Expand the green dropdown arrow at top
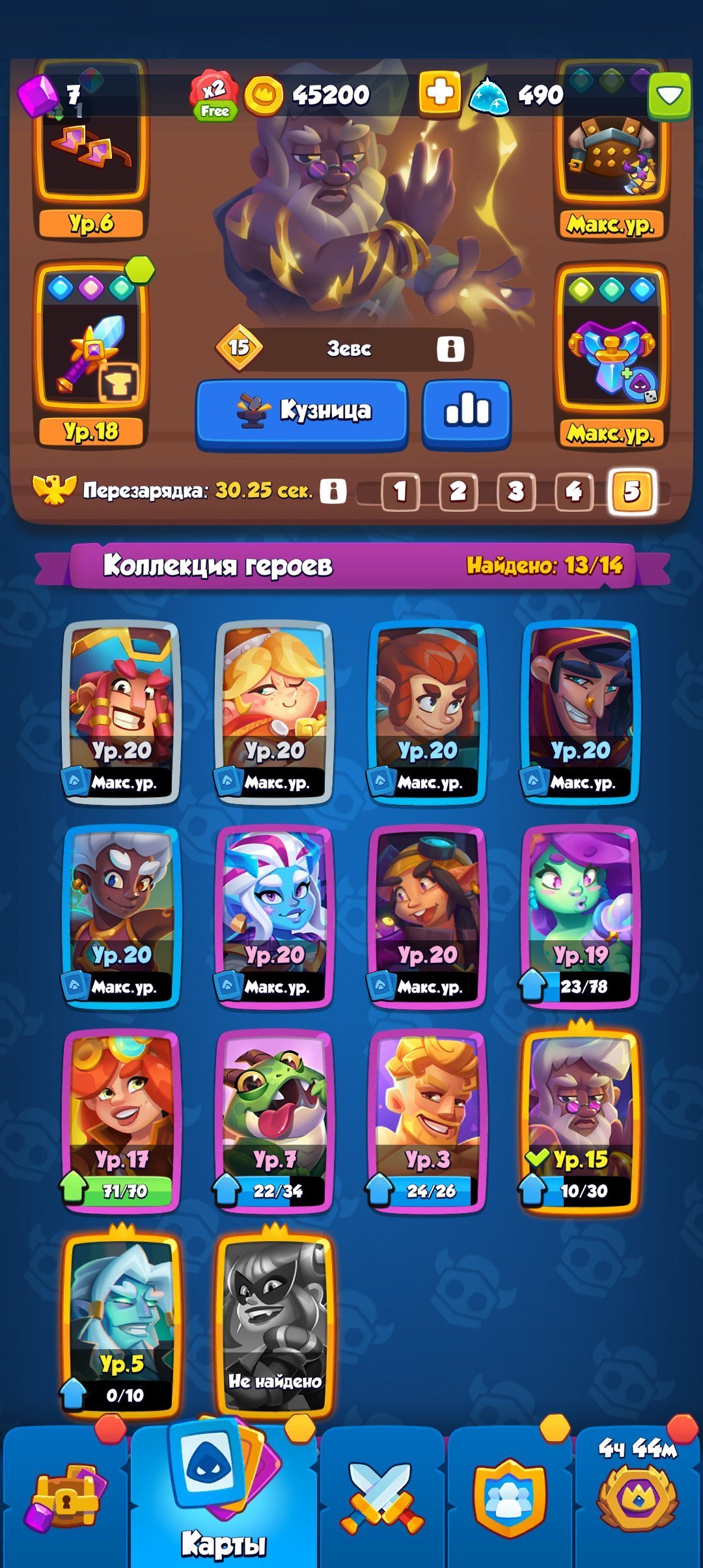Image resolution: width=703 pixels, height=1568 pixels. [x=669, y=96]
